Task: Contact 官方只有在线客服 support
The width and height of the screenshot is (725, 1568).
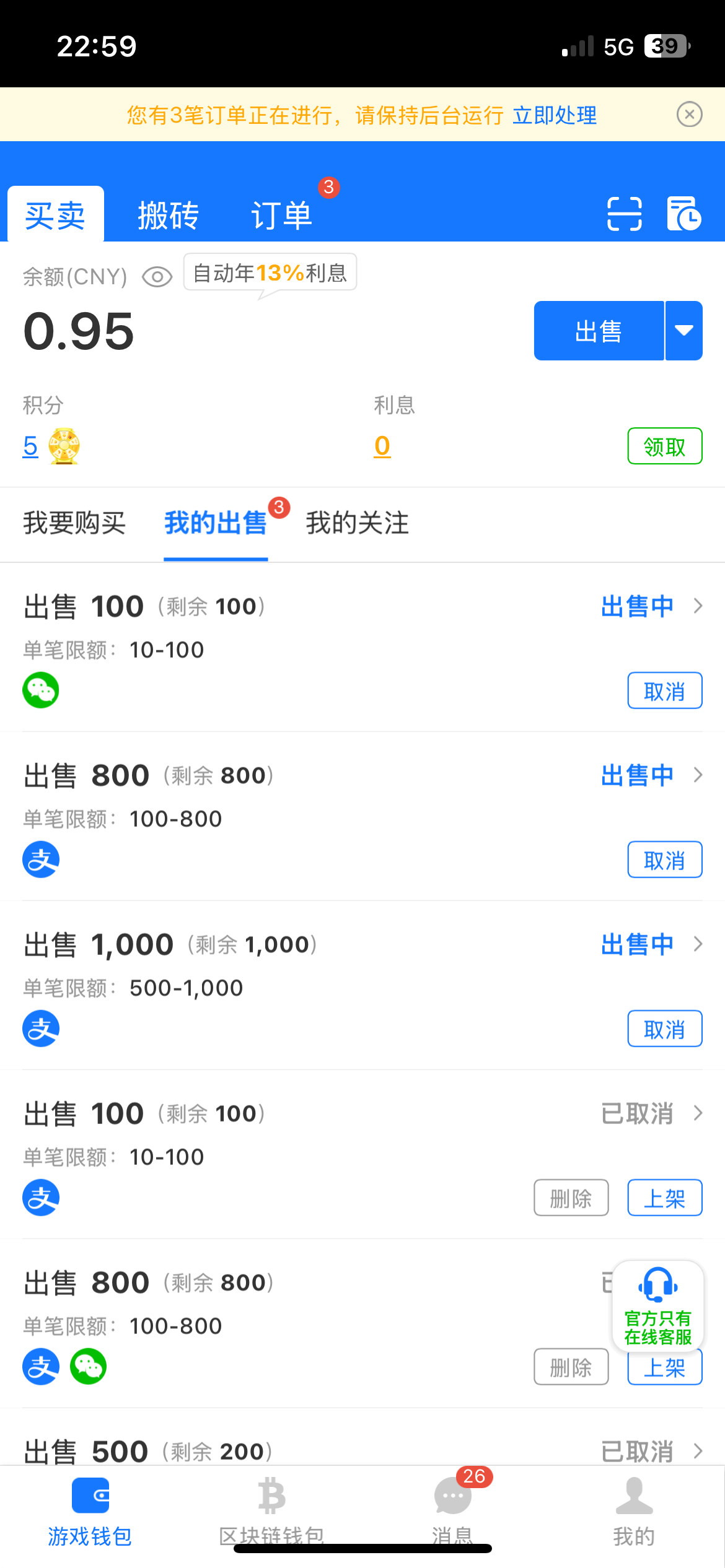Action: click(657, 1305)
